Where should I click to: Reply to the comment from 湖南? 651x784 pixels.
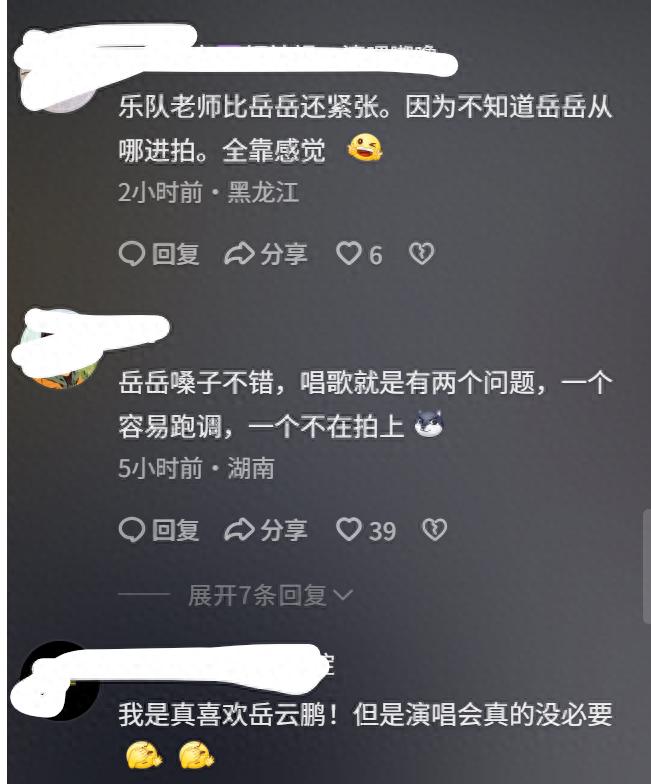(x=159, y=530)
